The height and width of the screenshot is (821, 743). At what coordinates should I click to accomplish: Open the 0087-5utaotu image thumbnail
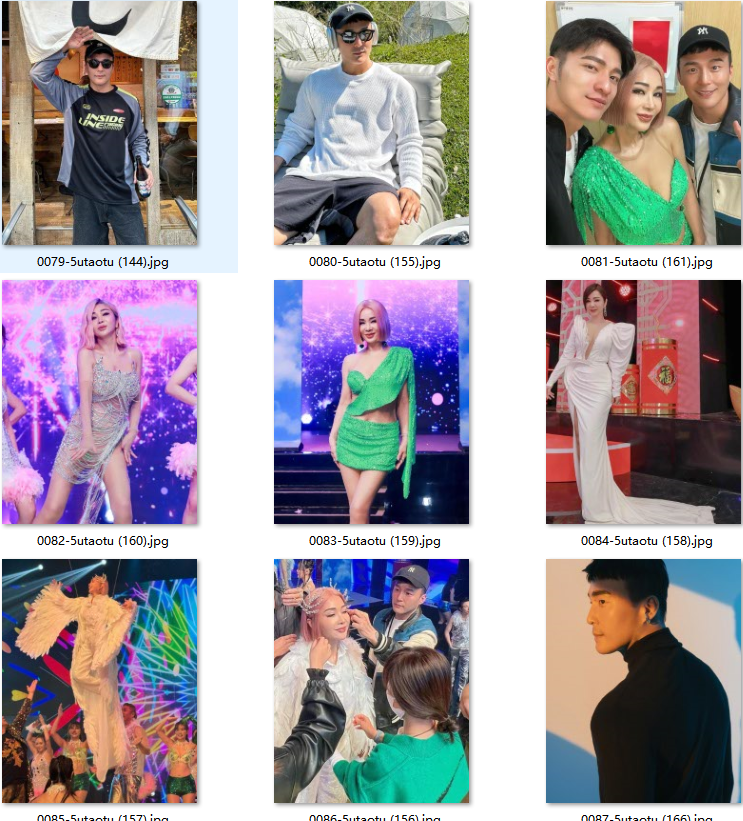pos(644,681)
